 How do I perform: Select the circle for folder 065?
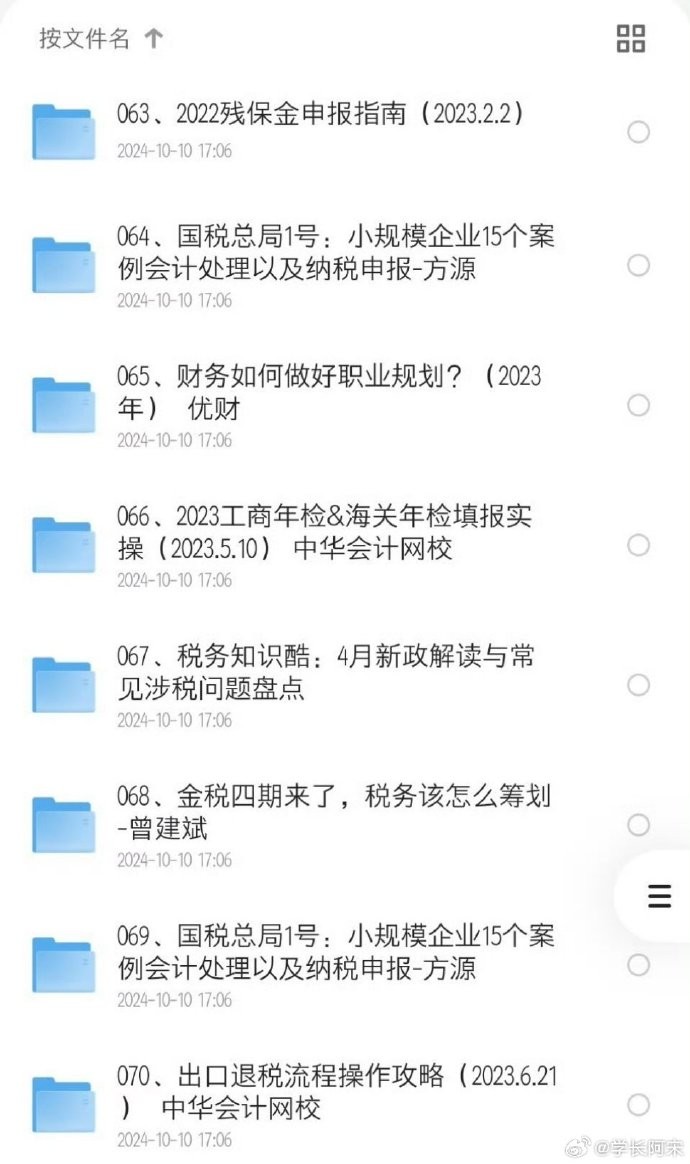coord(638,405)
